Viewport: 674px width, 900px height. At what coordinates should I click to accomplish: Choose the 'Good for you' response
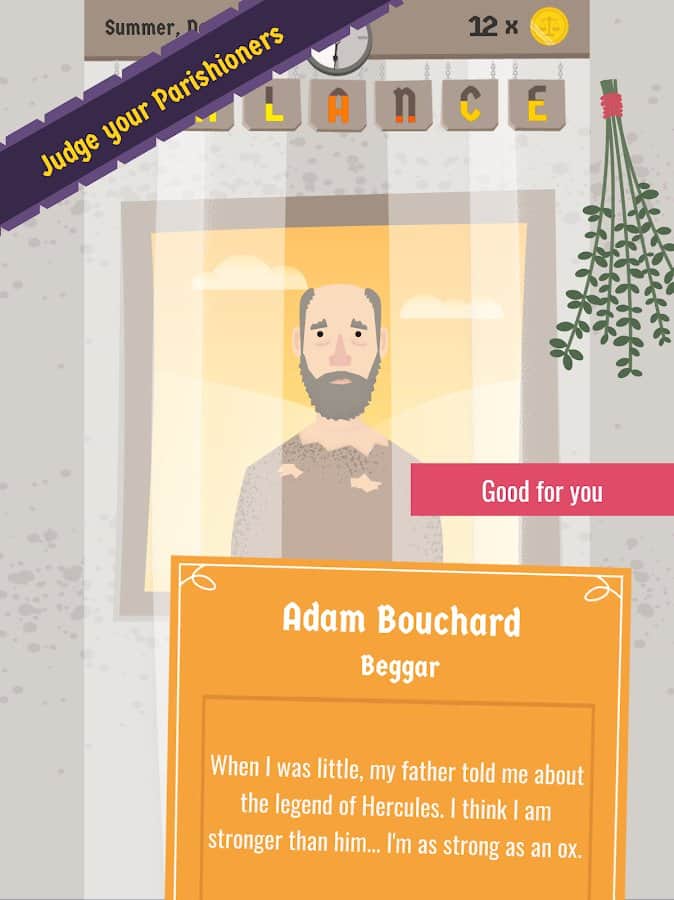click(542, 491)
